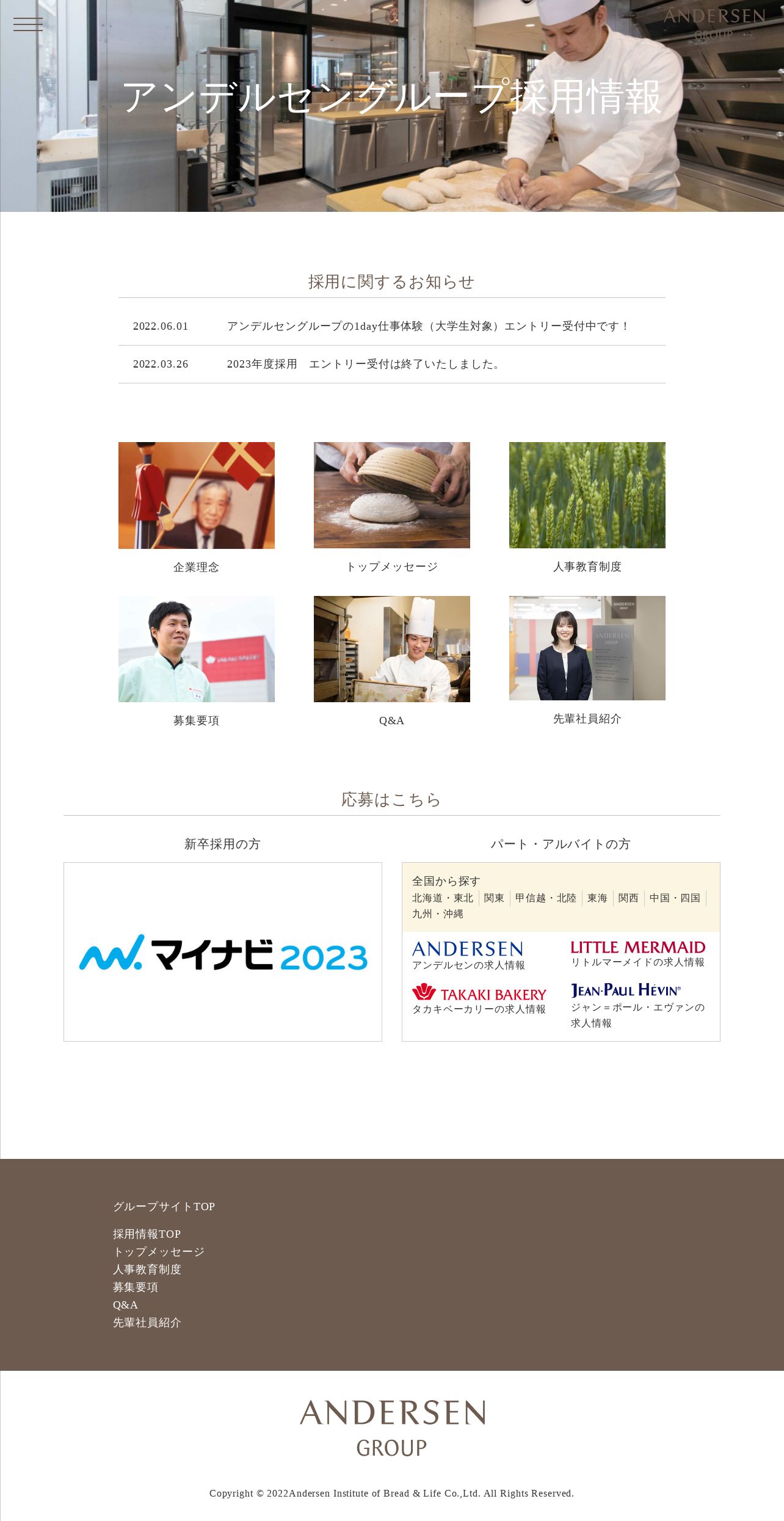Open the hamburger menu
This screenshot has width=784, height=1521.
[28, 24]
